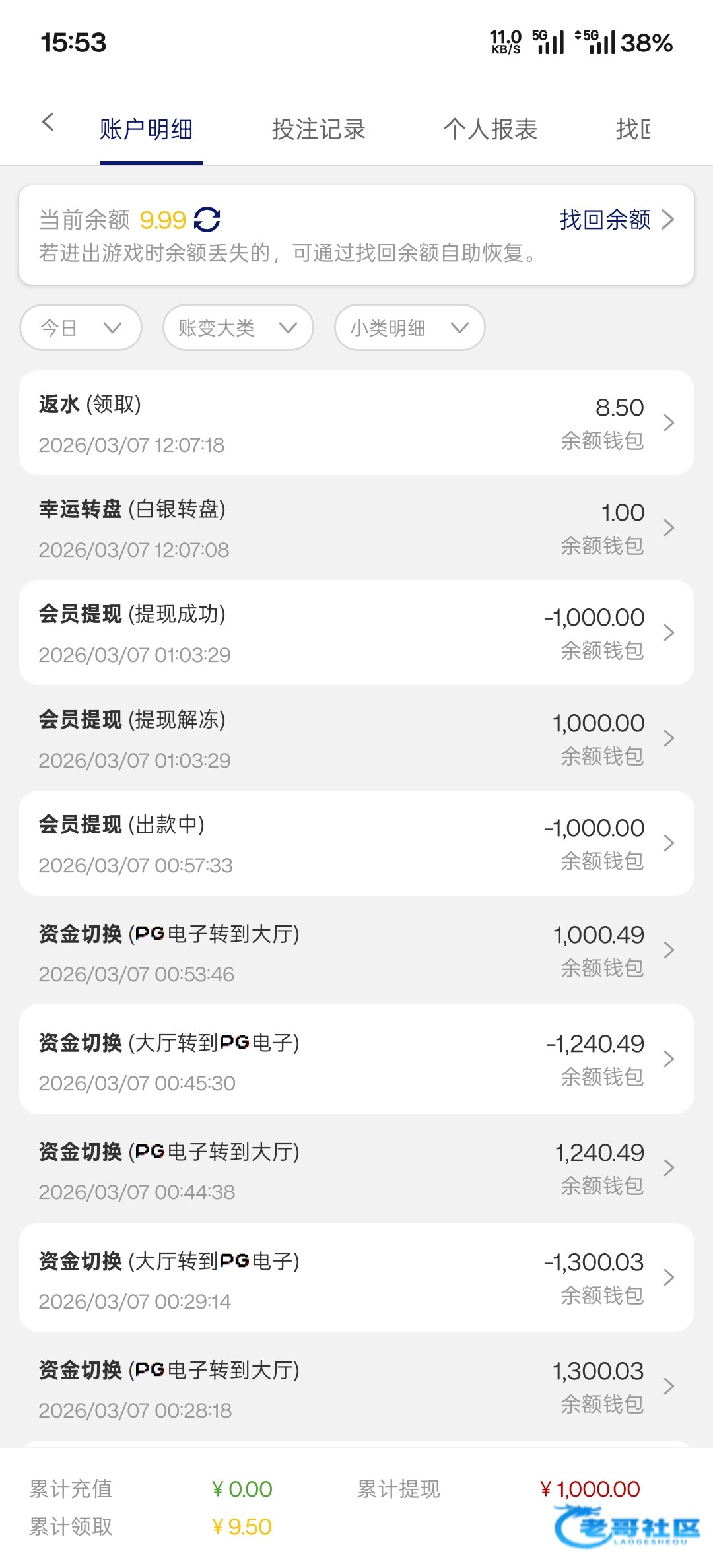Expand the 小类明细 dropdown
Viewport: 713px width, 1568px height.
[x=409, y=327]
